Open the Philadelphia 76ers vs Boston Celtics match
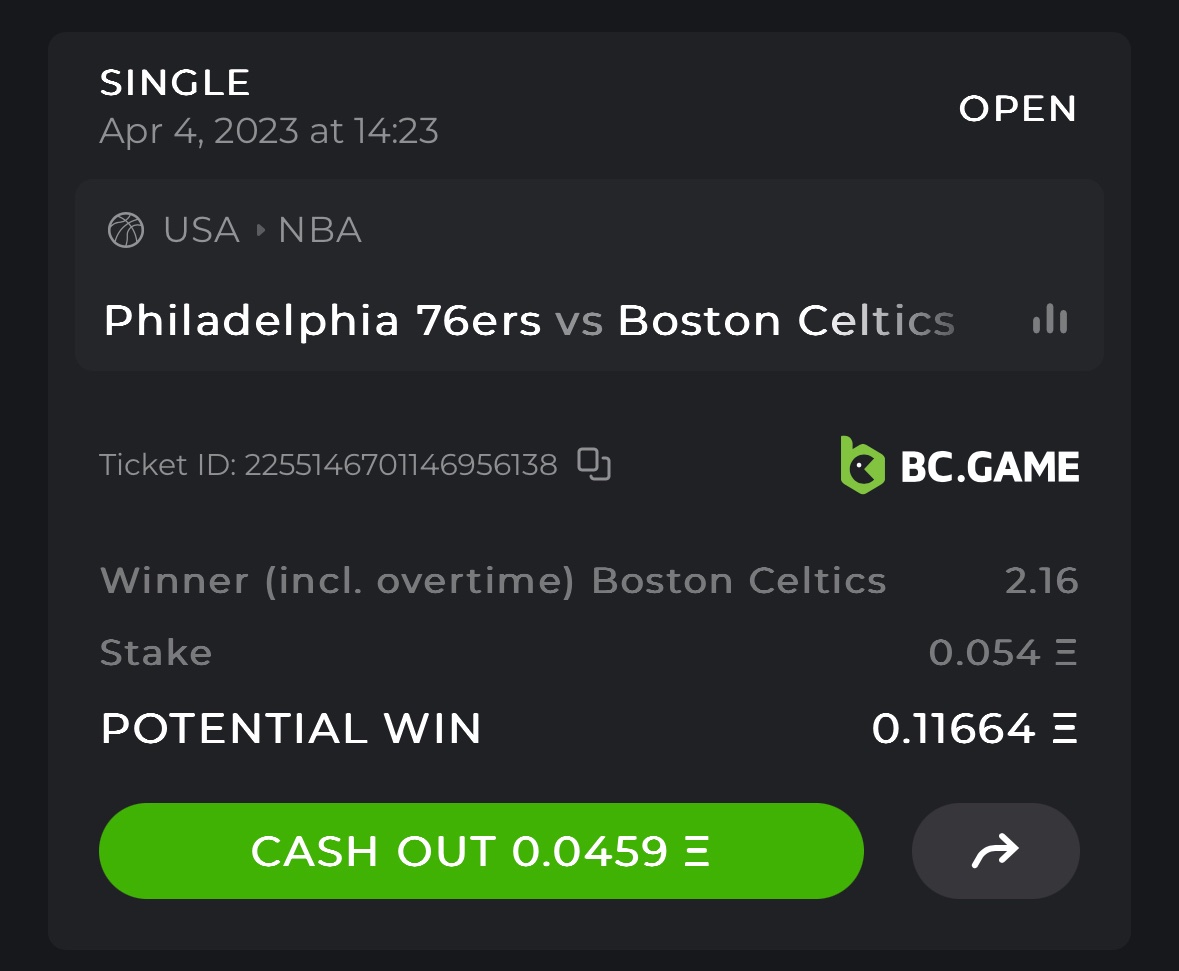 528,321
